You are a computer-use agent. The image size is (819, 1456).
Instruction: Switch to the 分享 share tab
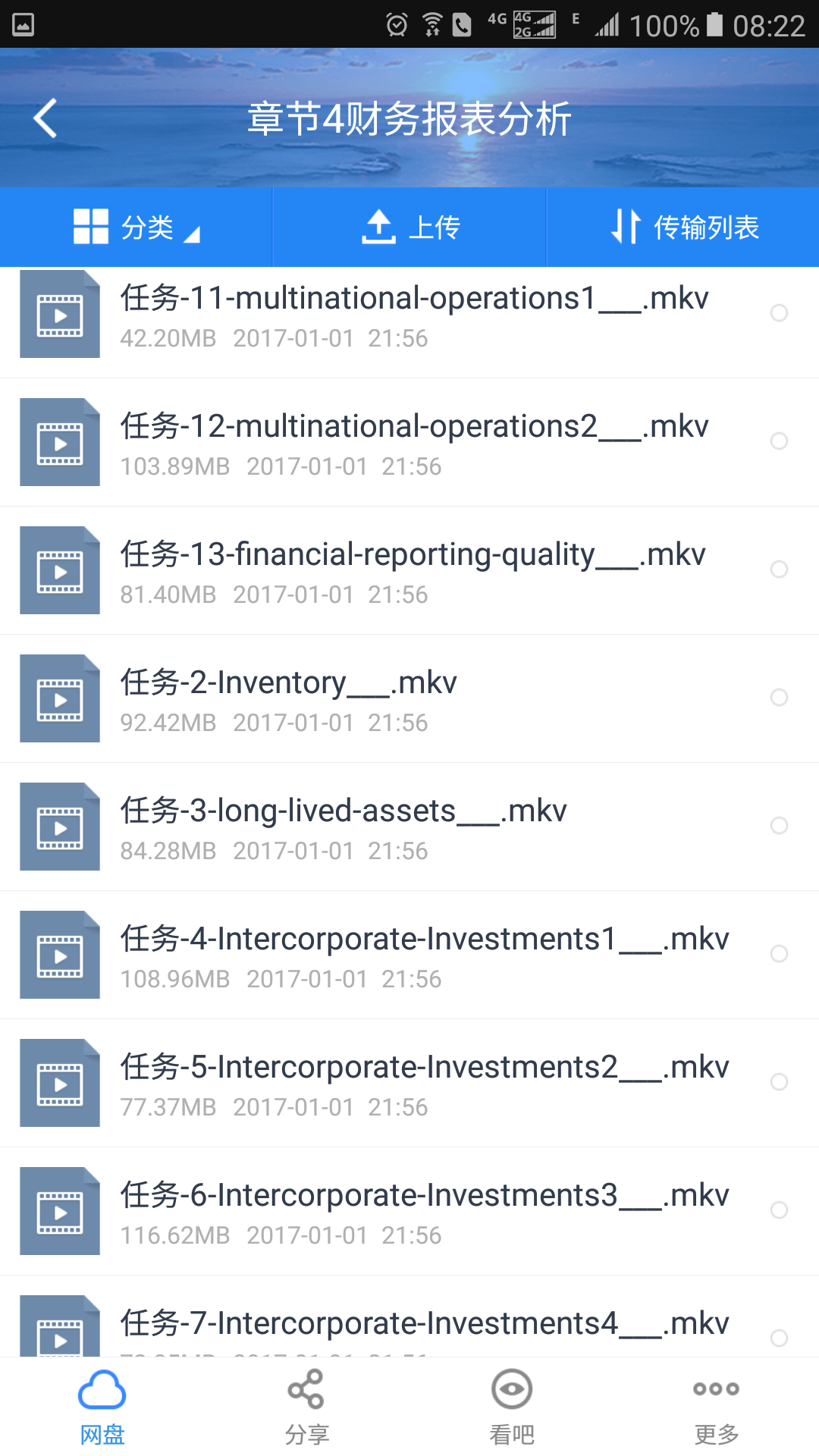tap(307, 1407)
